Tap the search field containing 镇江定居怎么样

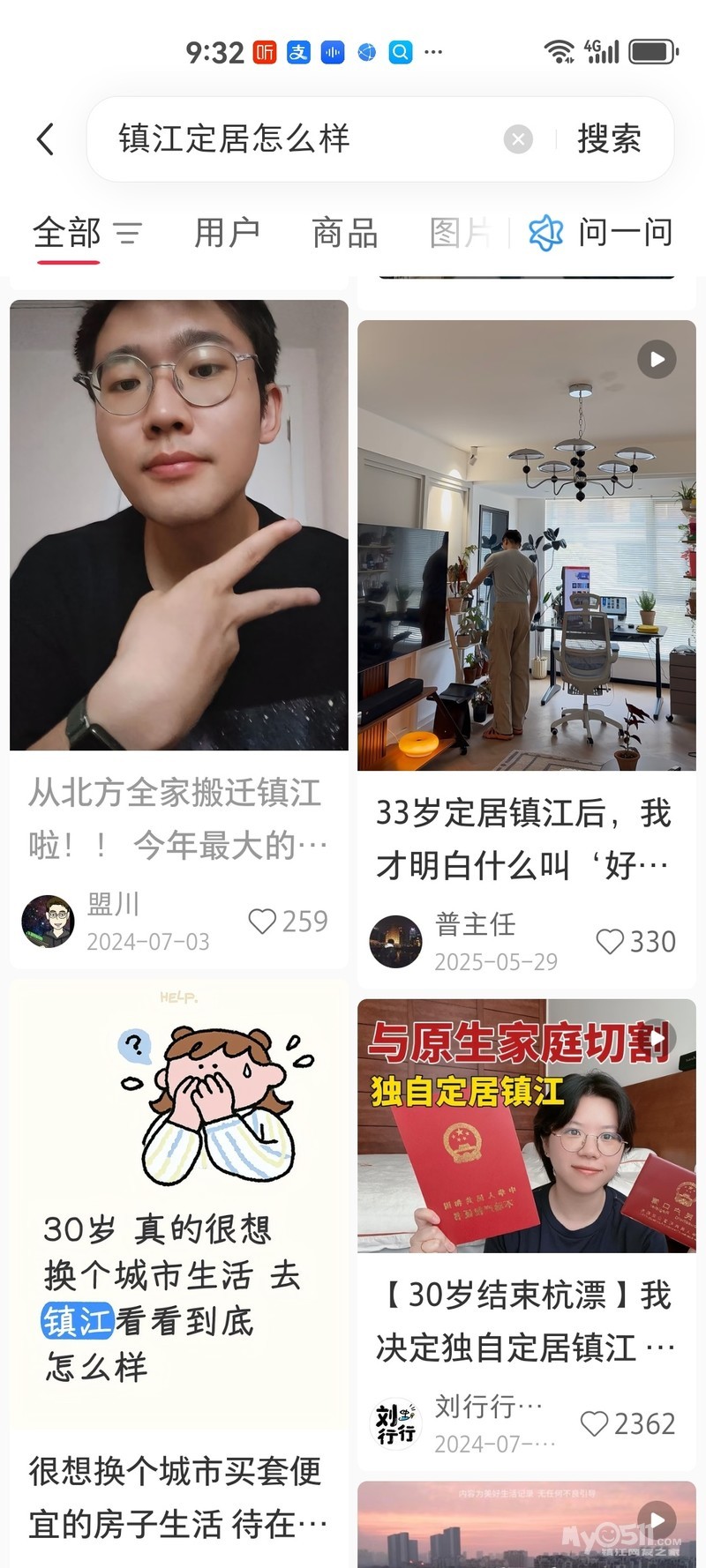[x=300, y=139]
